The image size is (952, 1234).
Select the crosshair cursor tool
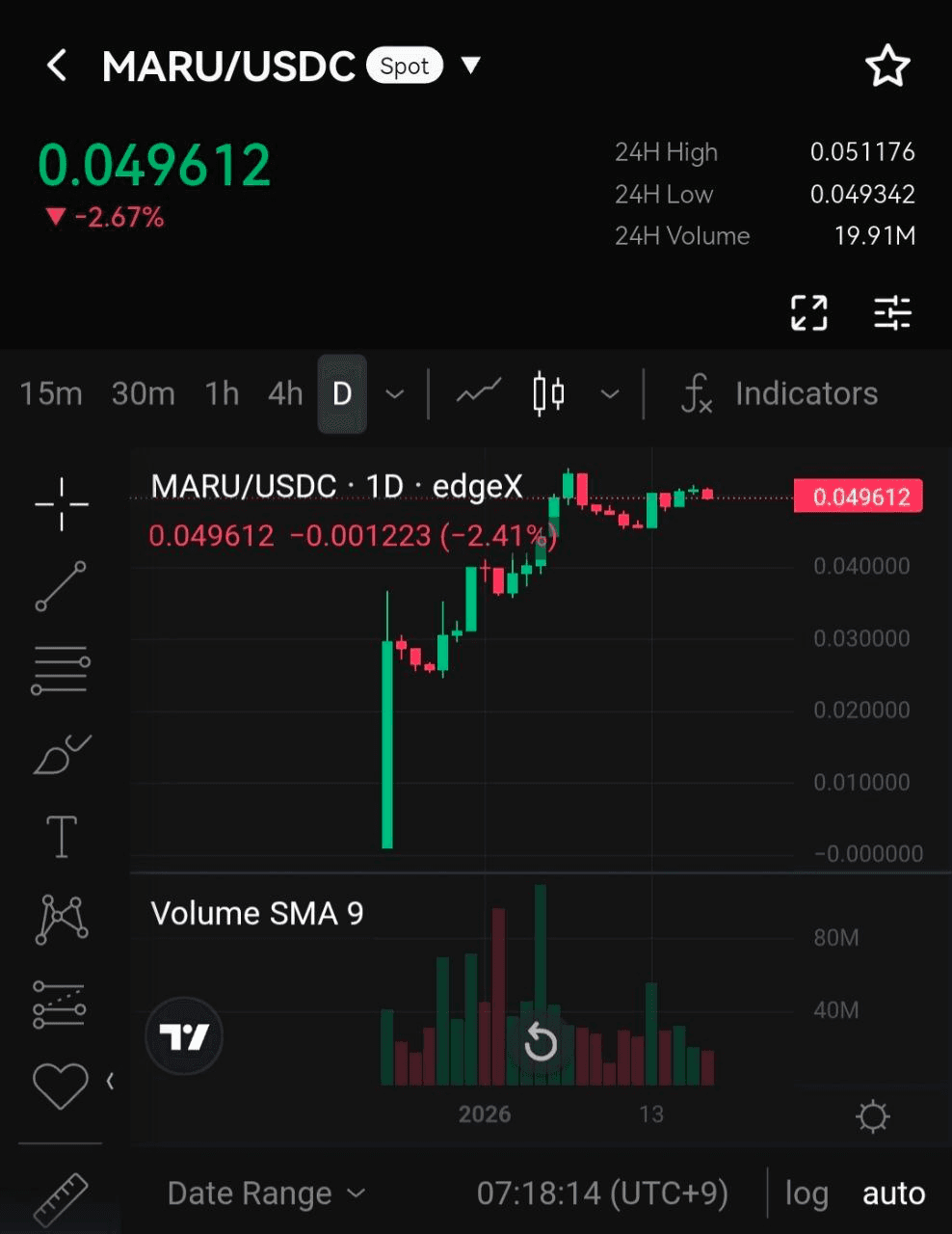[61, 503]
